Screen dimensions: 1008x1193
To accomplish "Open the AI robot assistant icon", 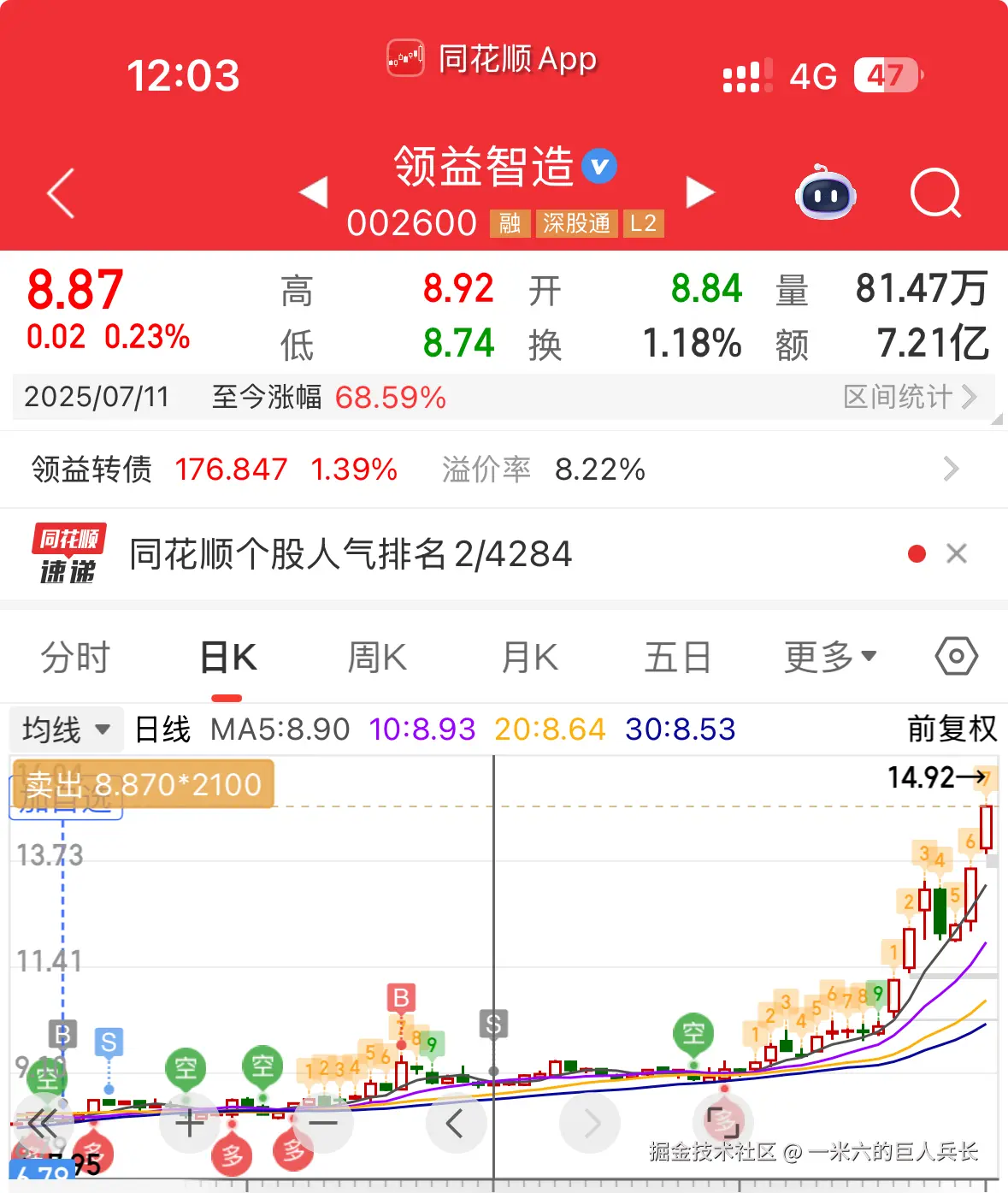I will pyautogui.click(x=824, y=195).
